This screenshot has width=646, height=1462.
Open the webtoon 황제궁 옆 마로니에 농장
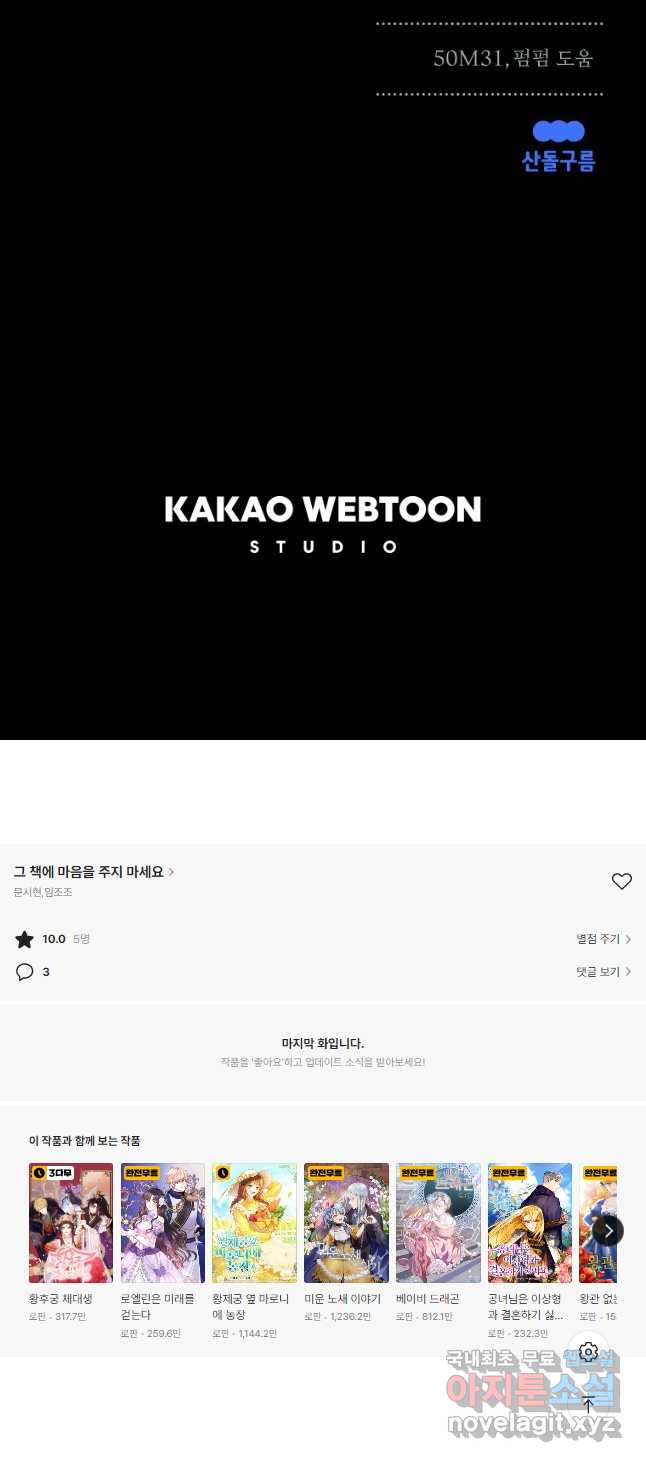coord(255,1223)
